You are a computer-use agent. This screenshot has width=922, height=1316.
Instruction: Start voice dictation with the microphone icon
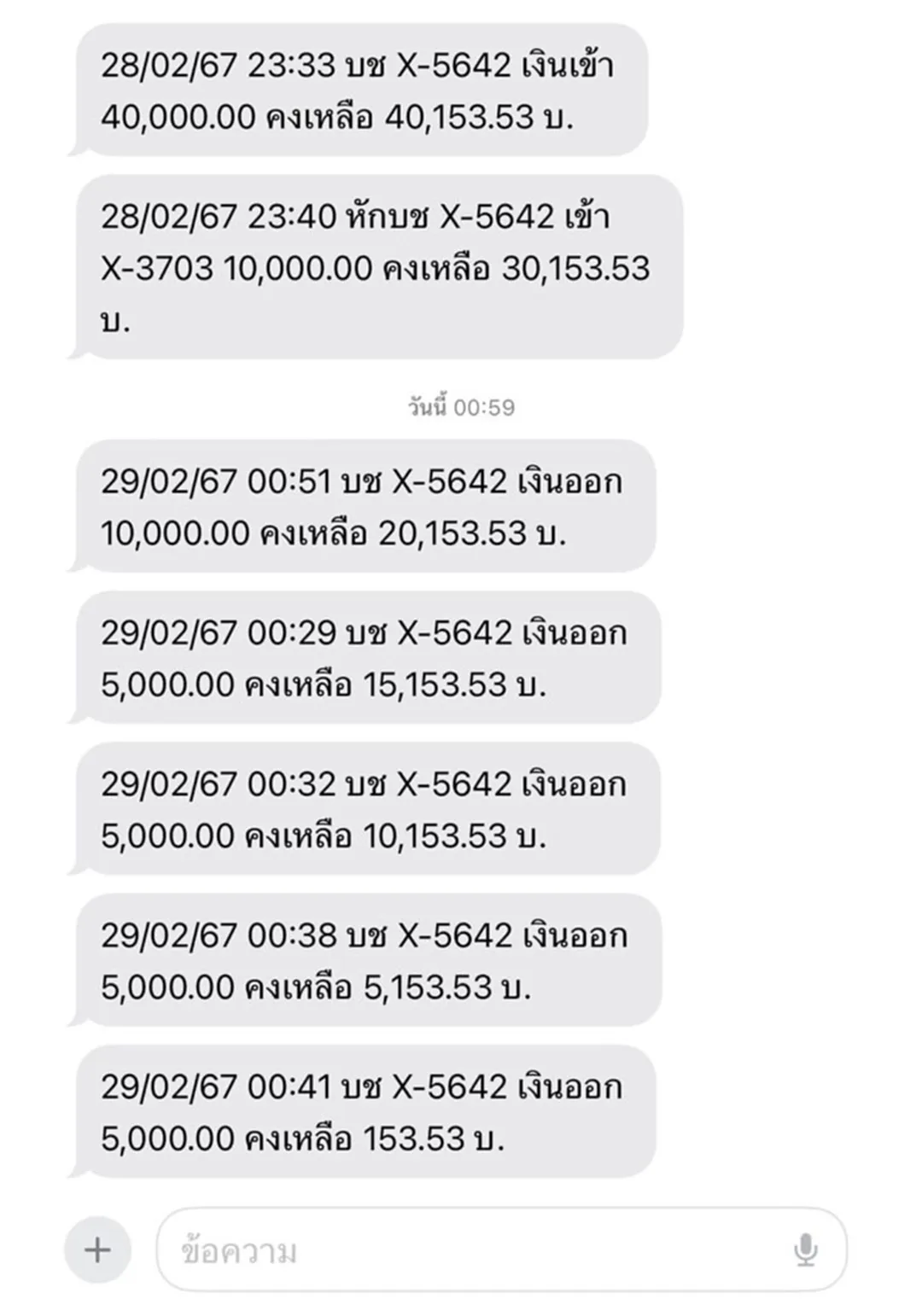pos(804,1250)
